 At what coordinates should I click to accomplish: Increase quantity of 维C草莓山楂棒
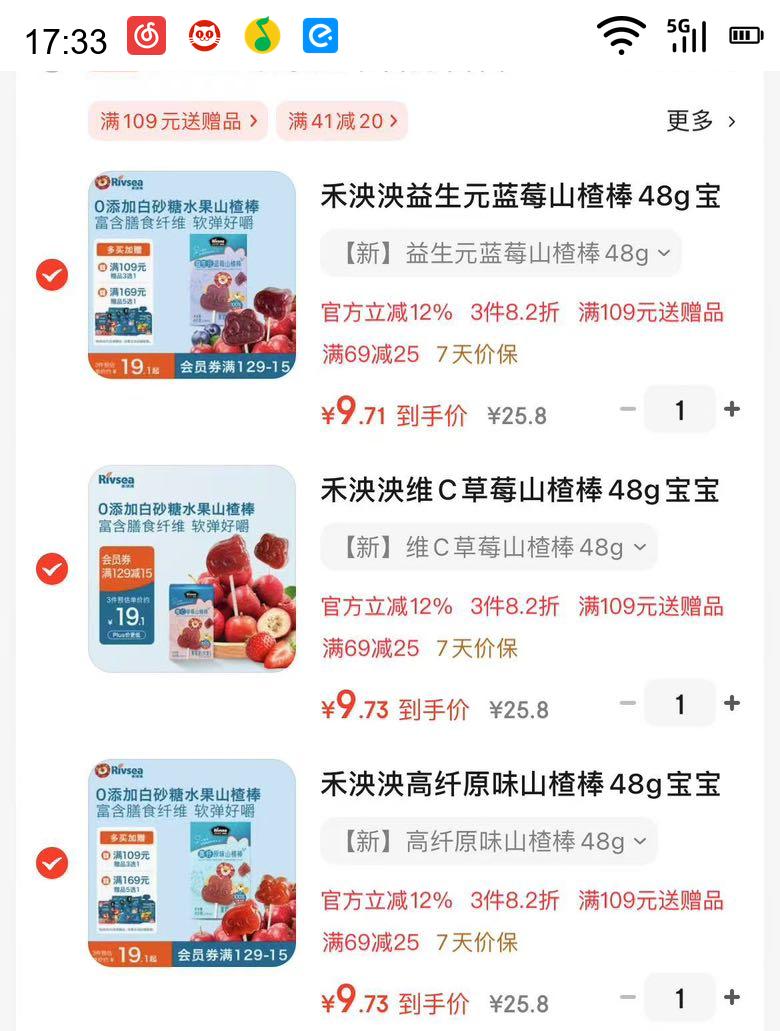(x=732, y=703)
